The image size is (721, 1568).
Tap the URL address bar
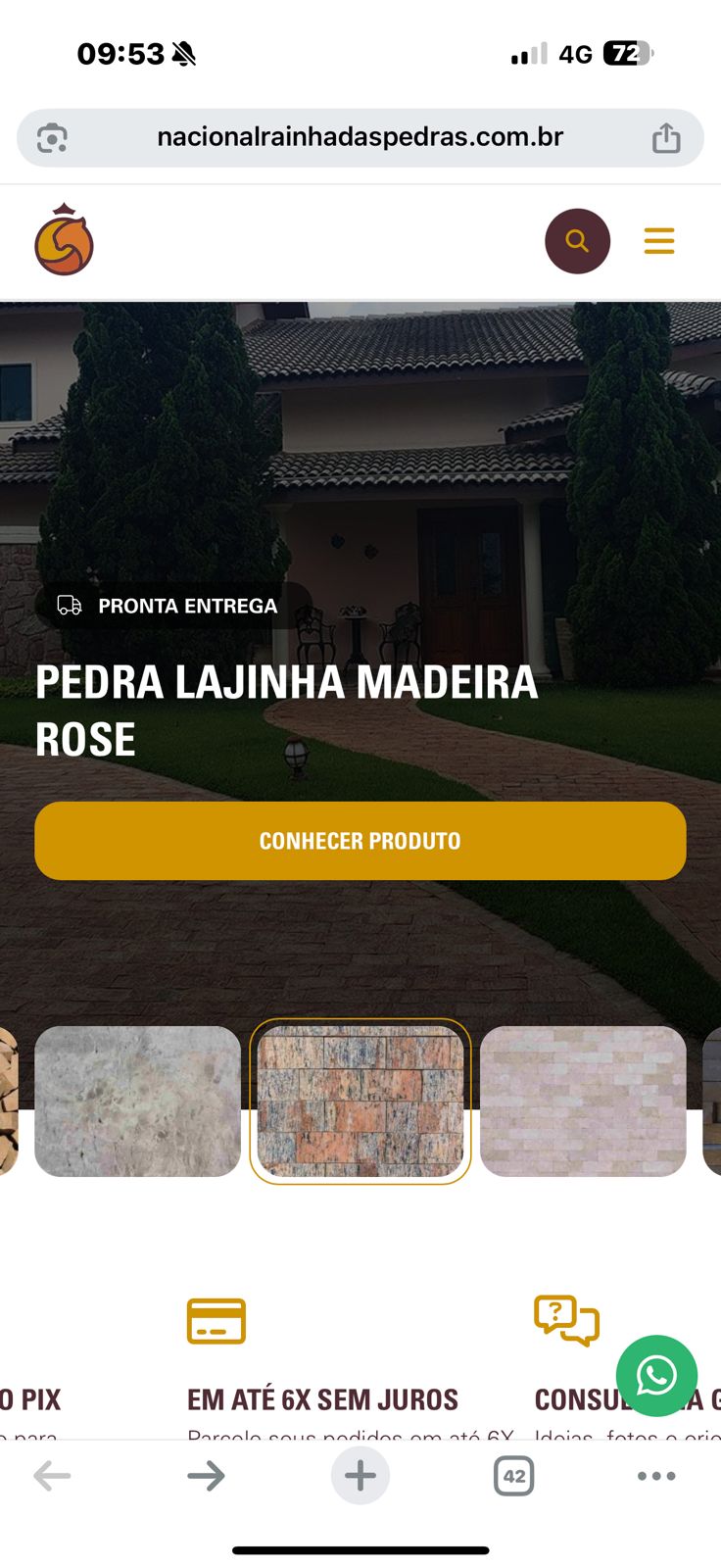pyautogui.click(x=360, y=137)
